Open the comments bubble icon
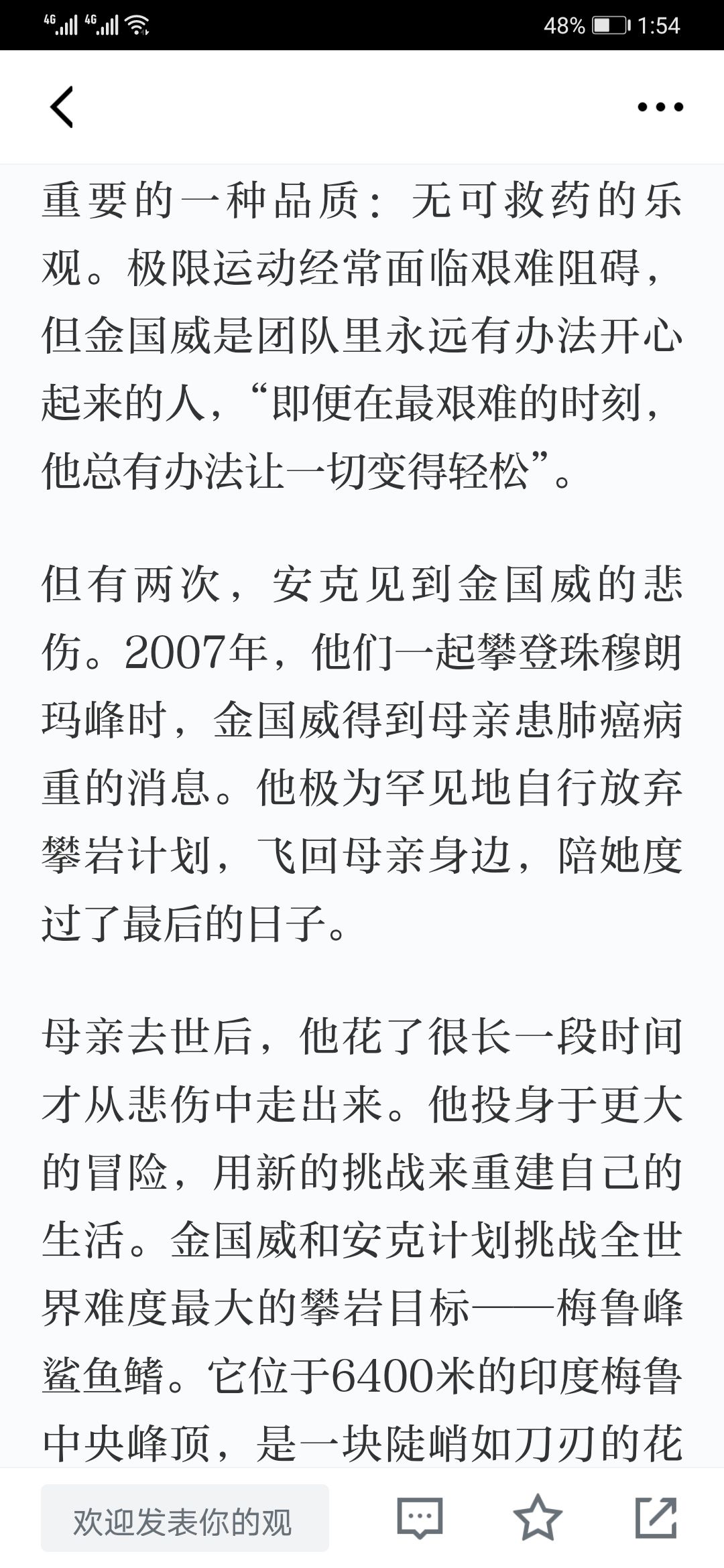Screen dimensions: 724x1568 tap(420, 1517)
